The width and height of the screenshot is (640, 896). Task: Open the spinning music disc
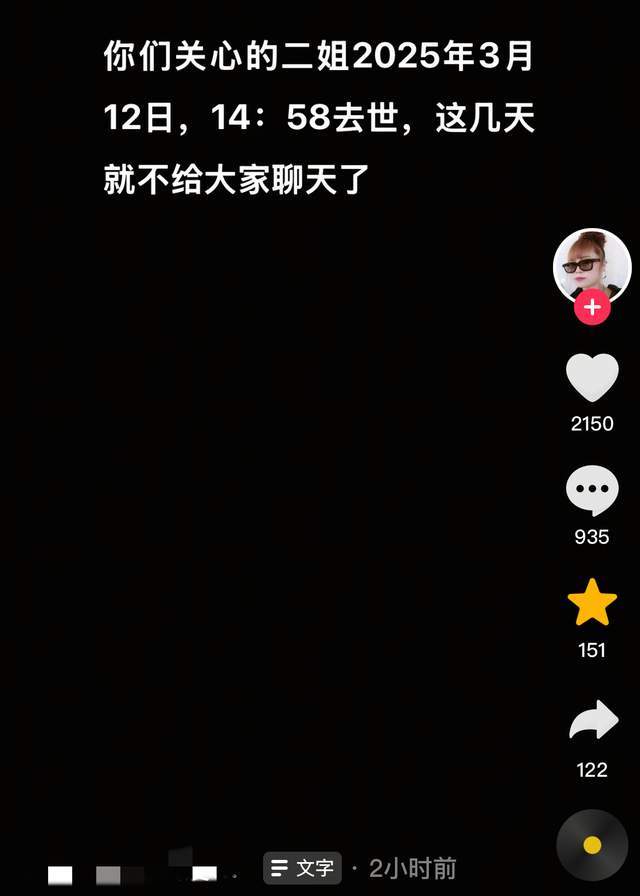tap(592, 845)
